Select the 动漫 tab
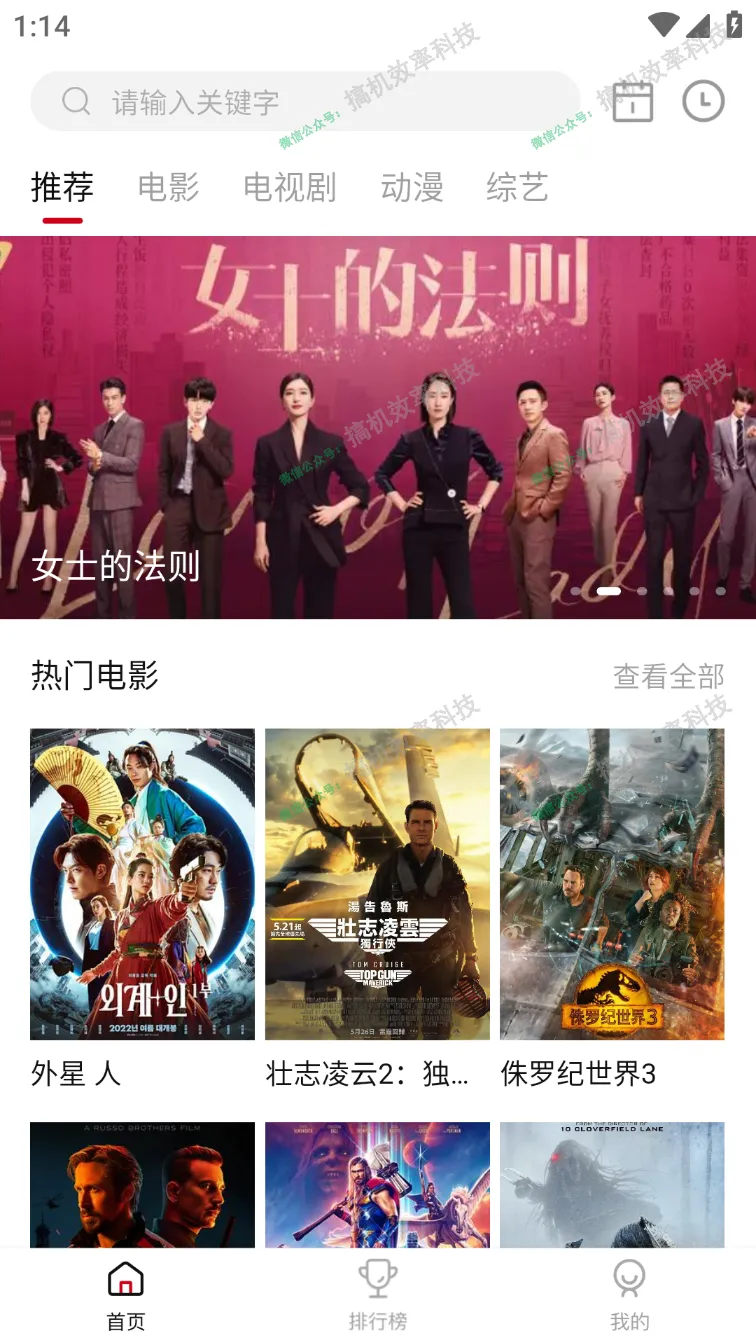The image size is (756, 1339). point(411,187)
